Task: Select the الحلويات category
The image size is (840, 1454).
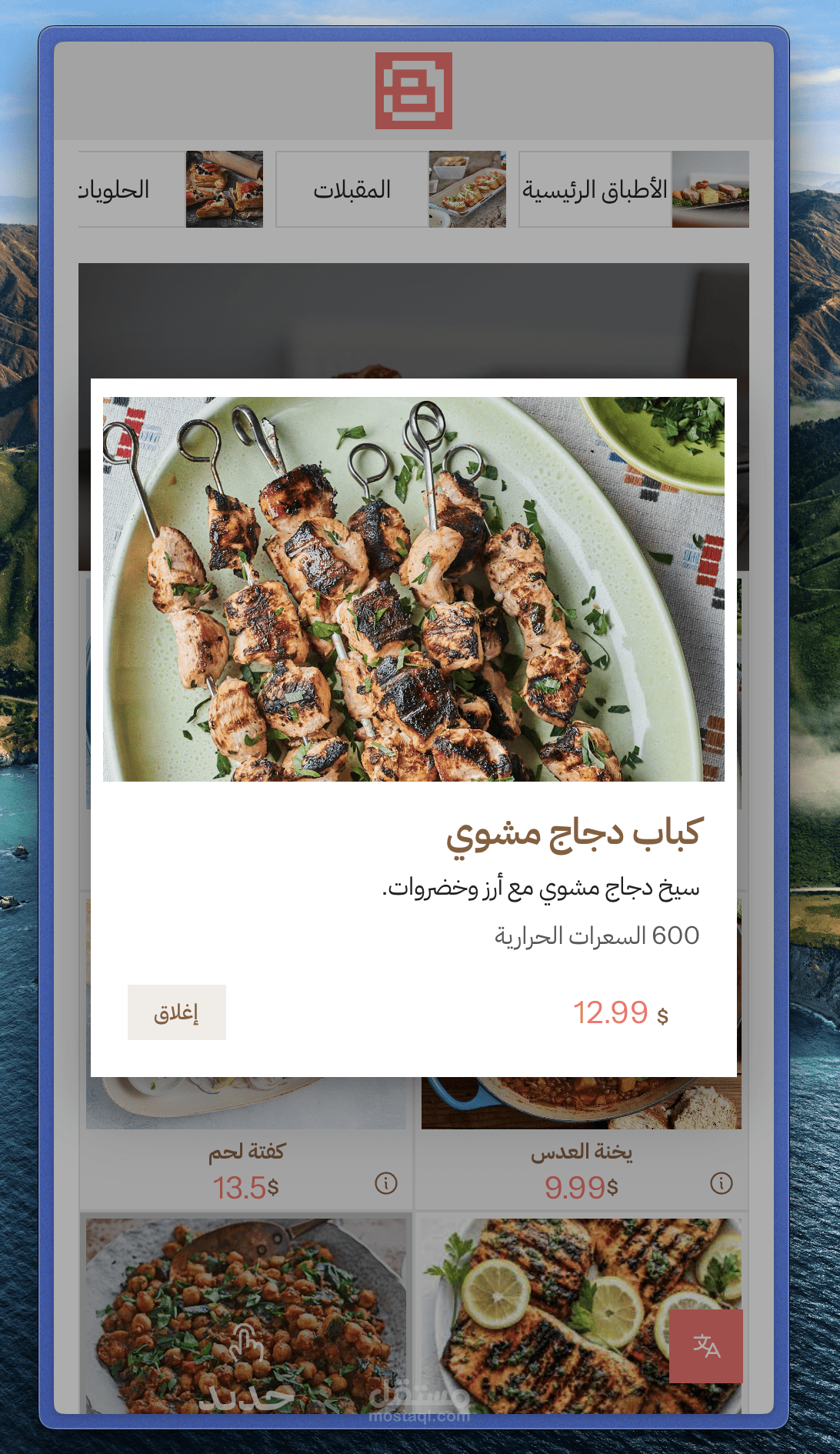Action: tap(171, 189)
